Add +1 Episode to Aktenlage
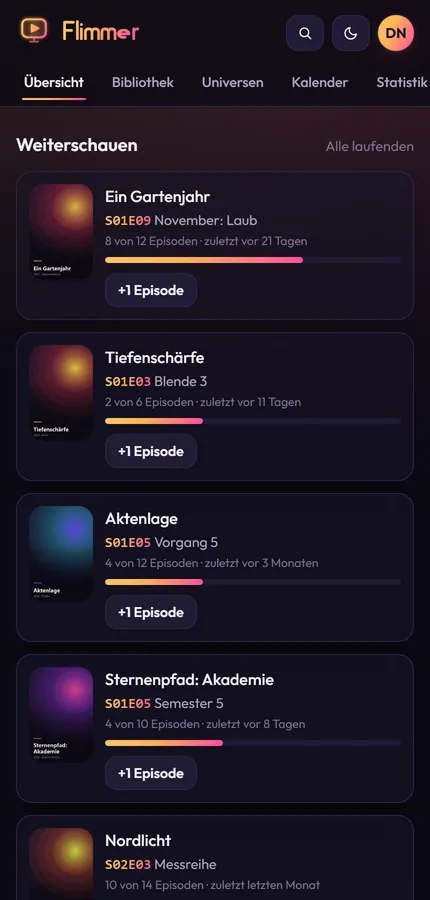430x900 pixels. pyautogui.click(x=151, y=612)
